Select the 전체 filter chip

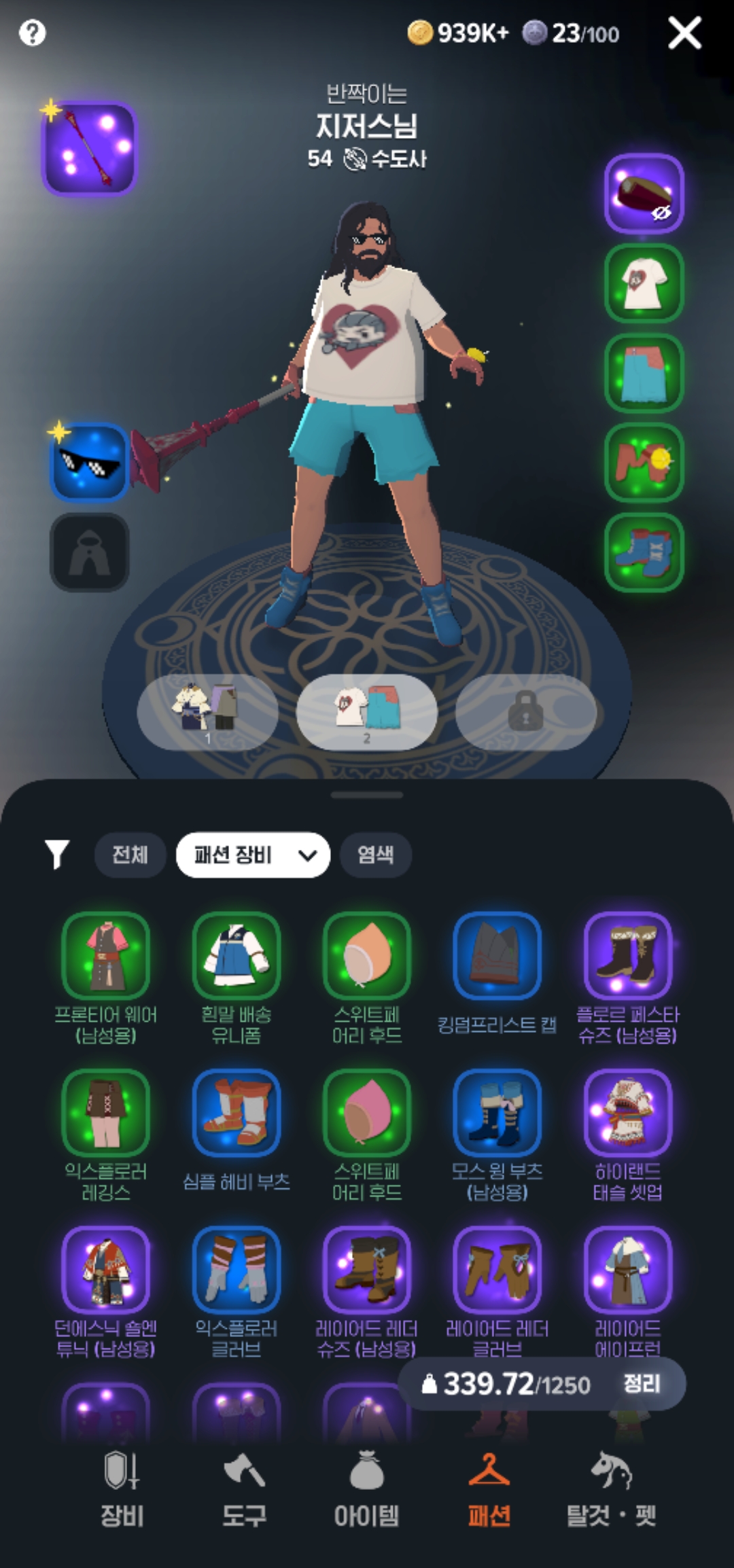point(130,854)
